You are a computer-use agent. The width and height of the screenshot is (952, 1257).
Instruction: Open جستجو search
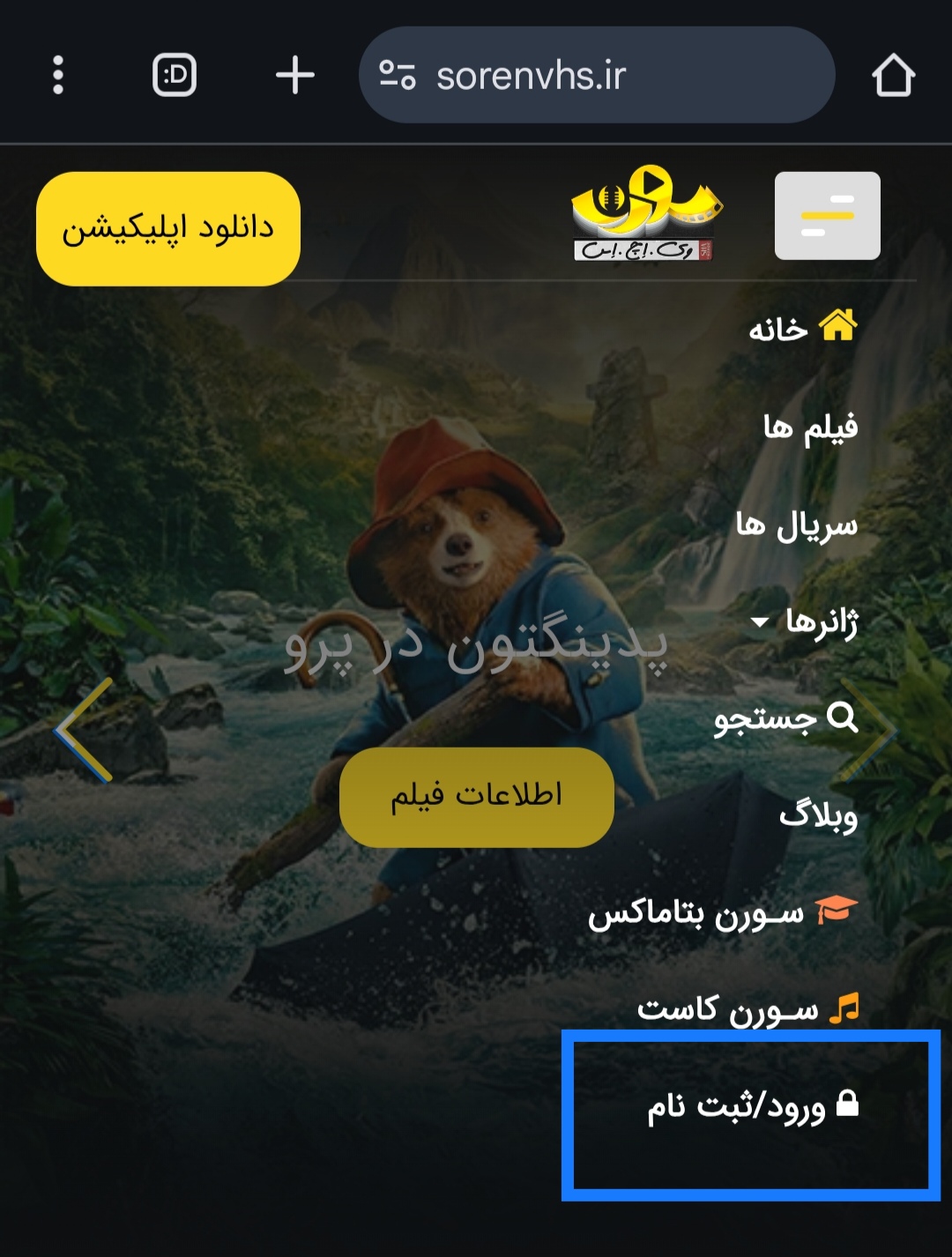click(785, 719)
